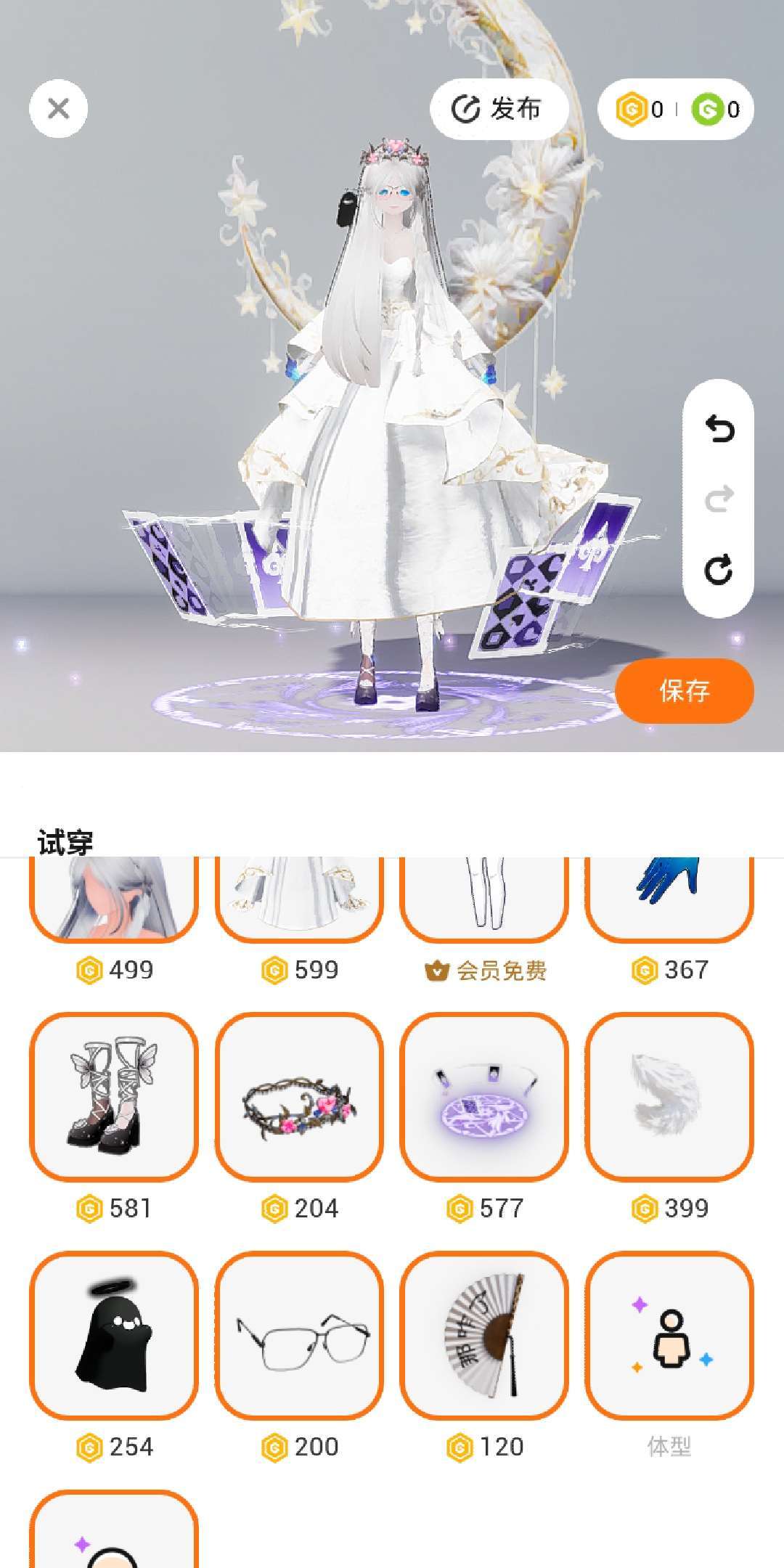Select the white fluffy tail priced 399
Viewport: 784px width, 1568px height.
[669, 1097]
